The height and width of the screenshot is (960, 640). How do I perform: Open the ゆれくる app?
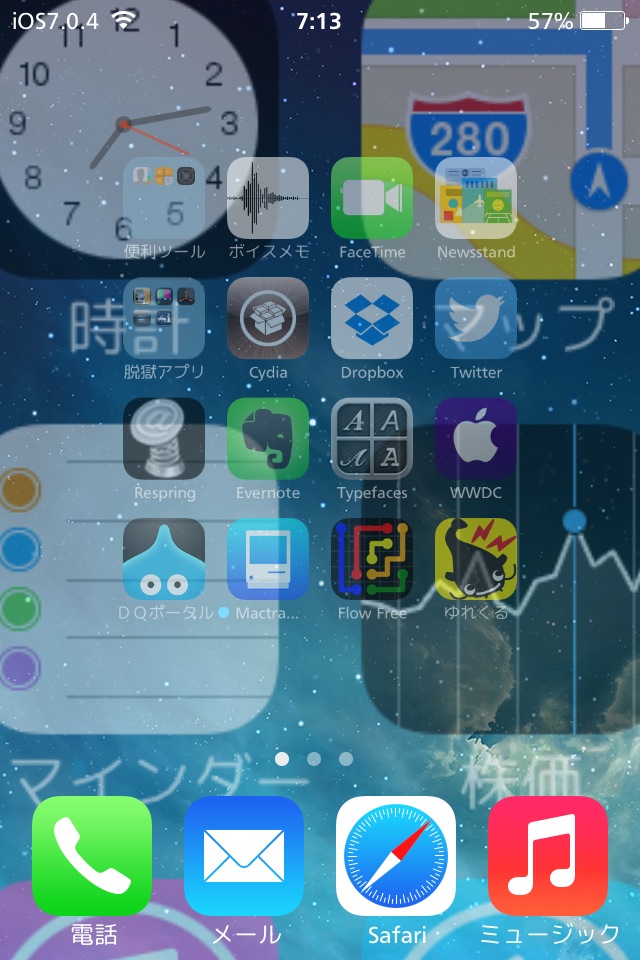(x=476, y=558)
